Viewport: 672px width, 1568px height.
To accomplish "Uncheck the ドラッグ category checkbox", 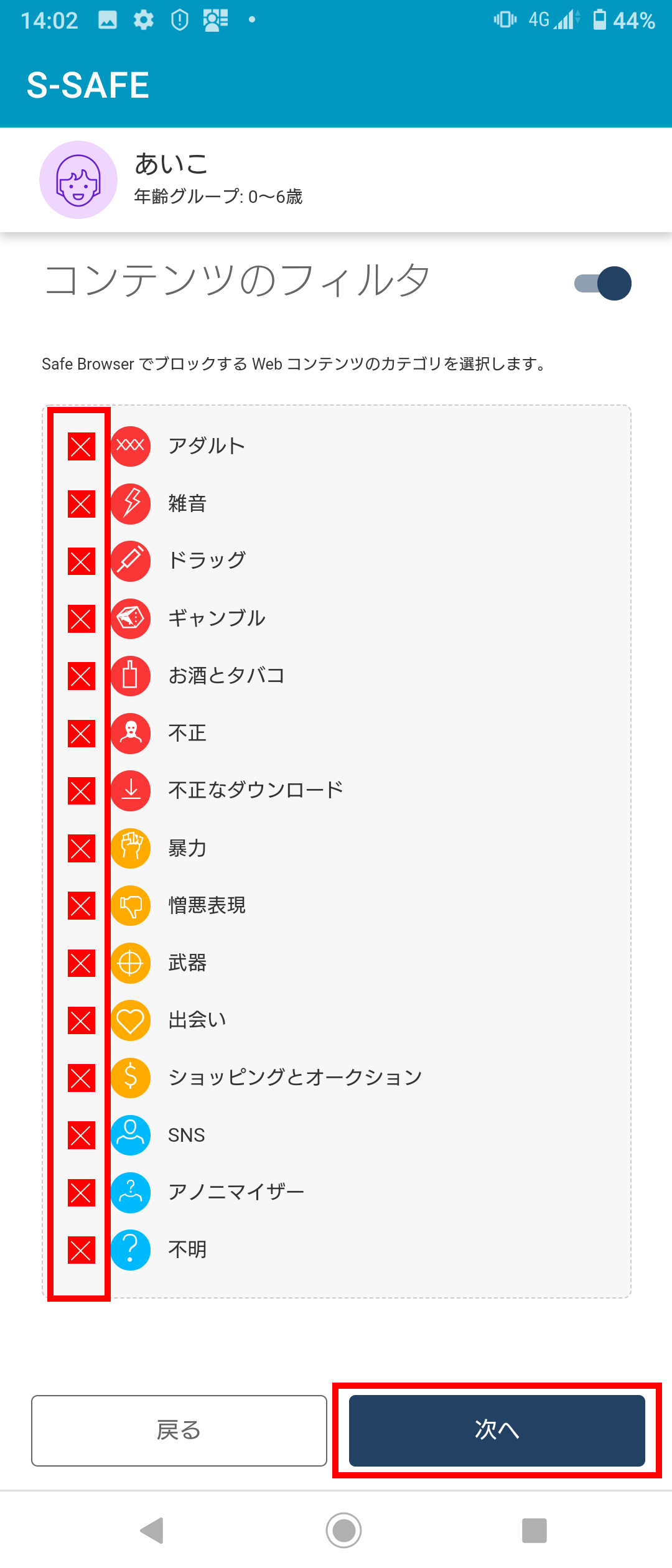I will click(x=82, y=561).
